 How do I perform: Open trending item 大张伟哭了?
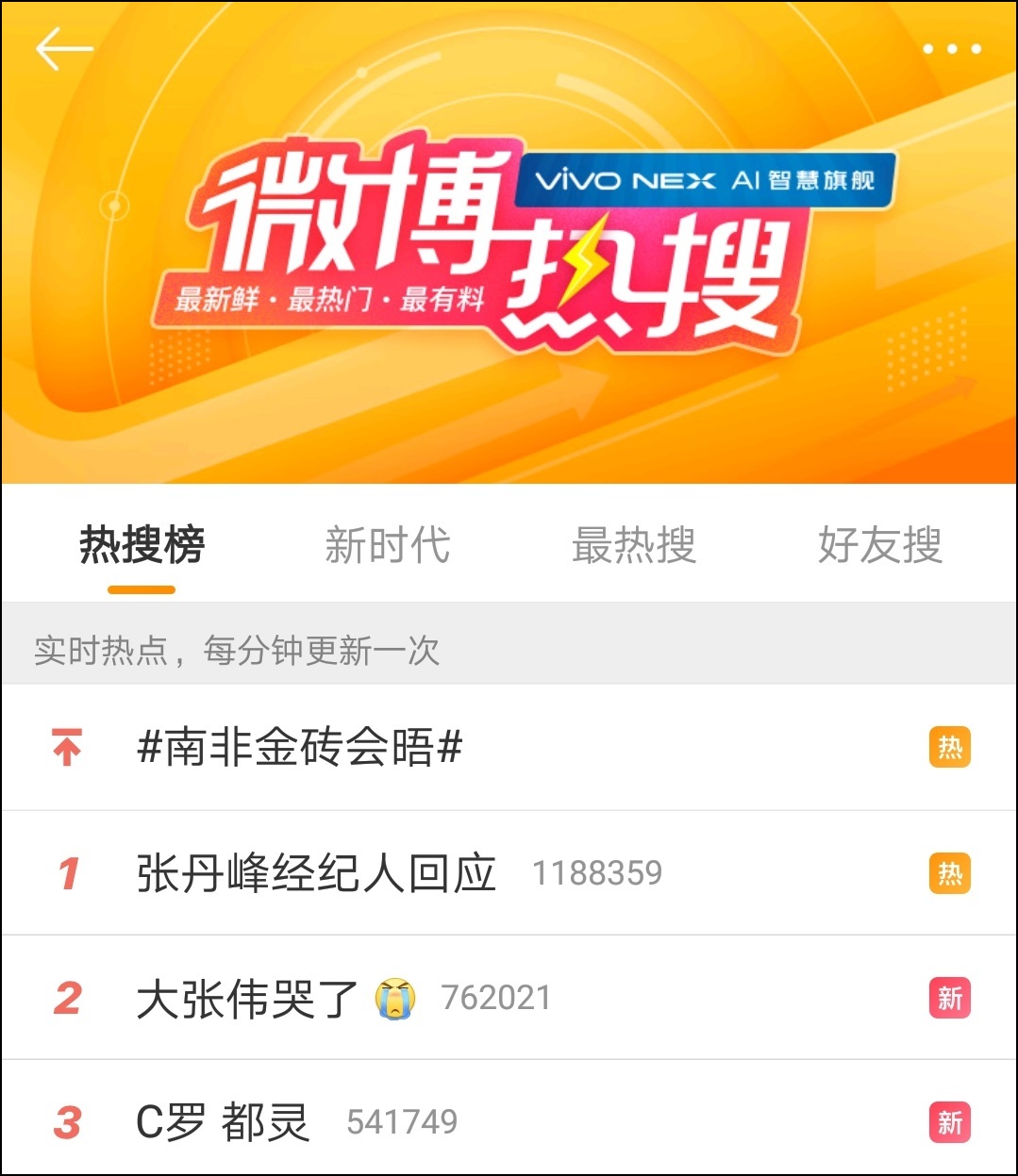pyautogui.click(x=509, y=998)
